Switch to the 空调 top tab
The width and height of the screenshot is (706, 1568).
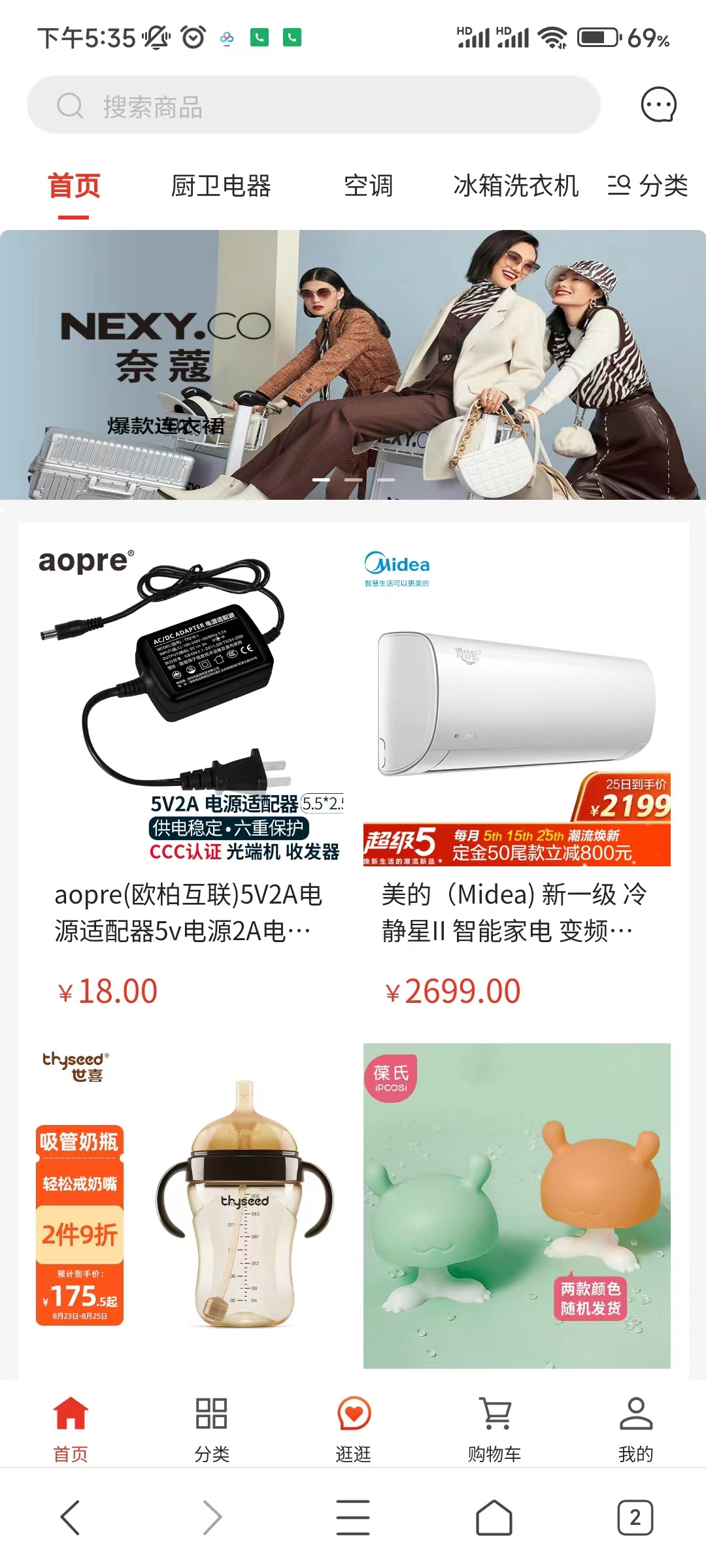coord(368,186)
